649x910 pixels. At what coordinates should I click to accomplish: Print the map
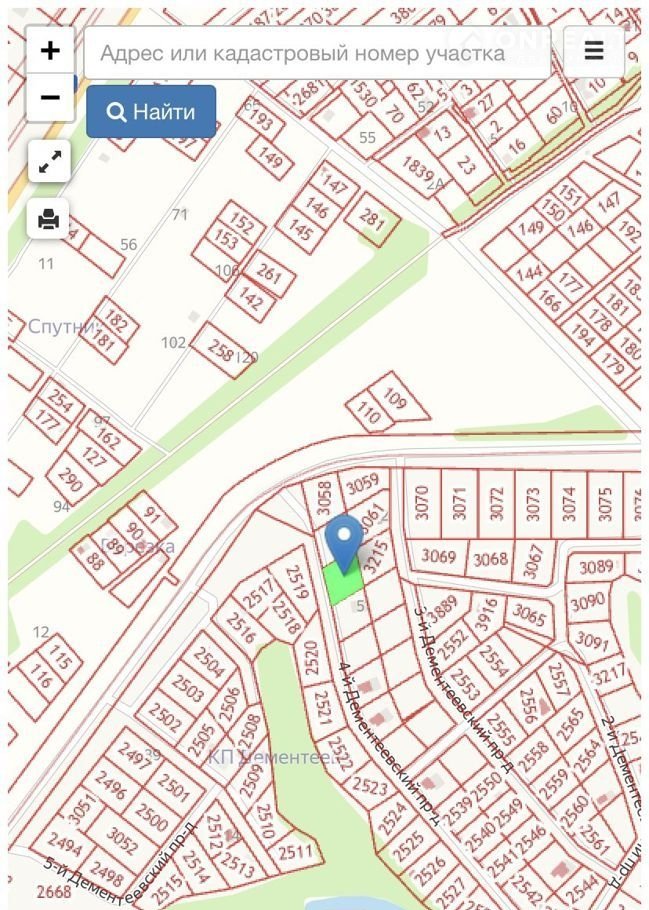[50, 218]
